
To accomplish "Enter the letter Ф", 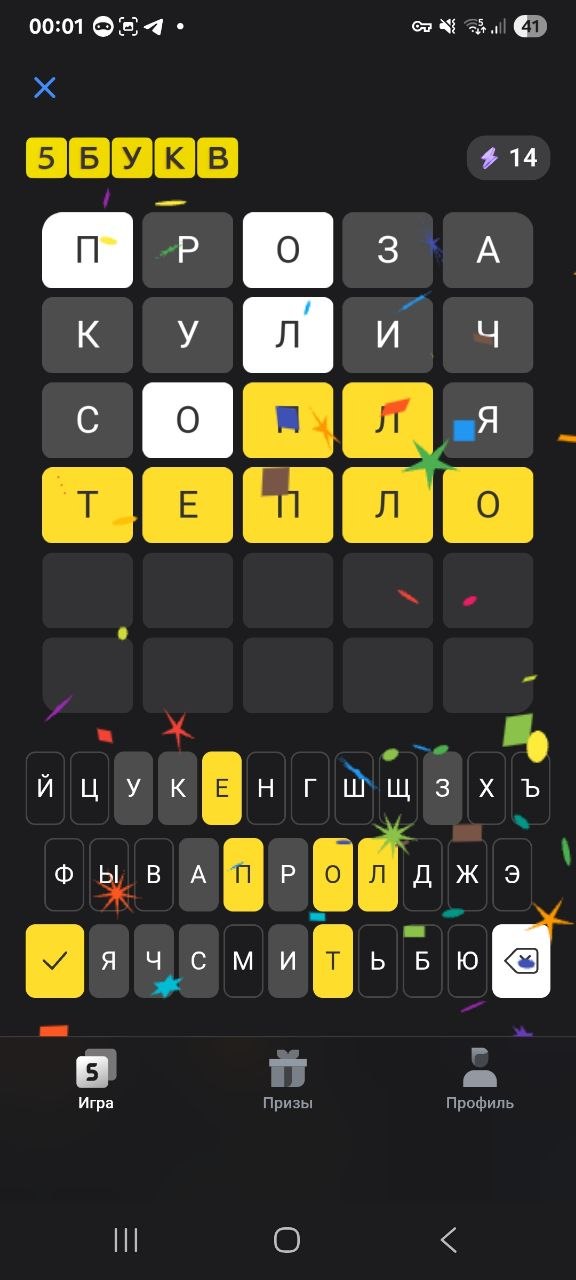I will point(64,875).
